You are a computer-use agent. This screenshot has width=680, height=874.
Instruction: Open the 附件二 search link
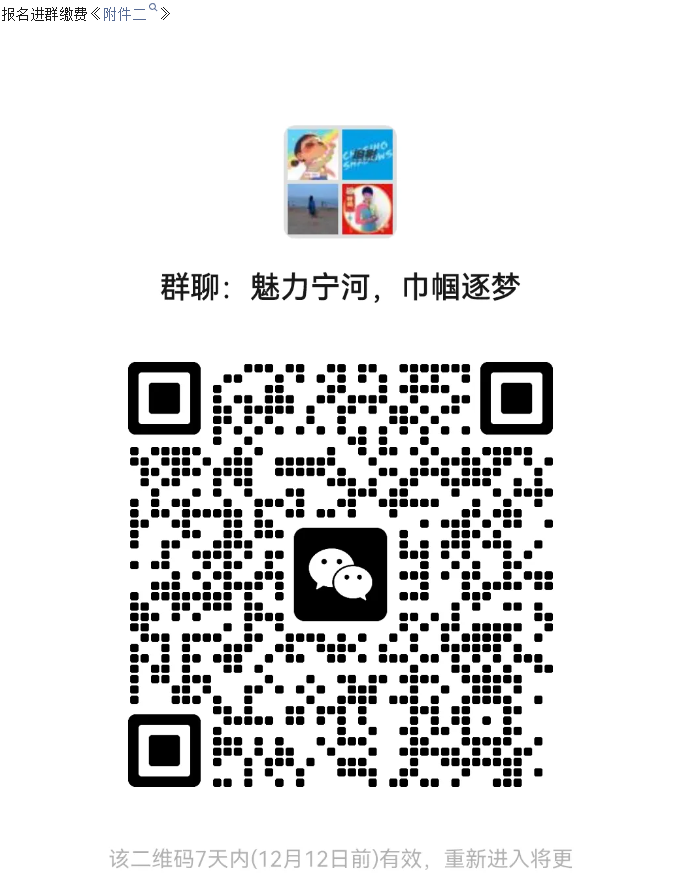tap(125, 14)
